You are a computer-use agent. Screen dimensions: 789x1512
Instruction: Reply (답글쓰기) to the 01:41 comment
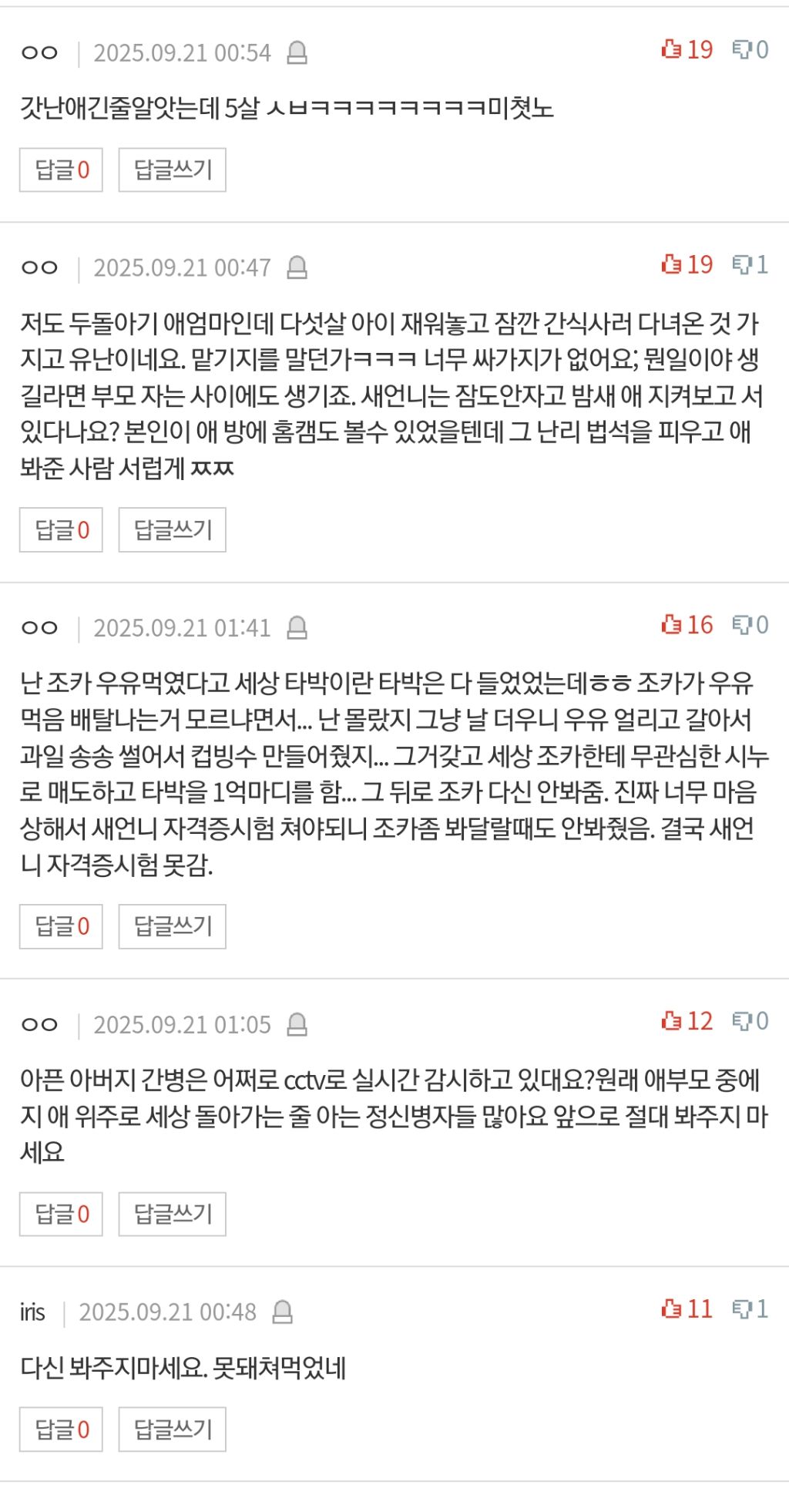click(172, 926)
